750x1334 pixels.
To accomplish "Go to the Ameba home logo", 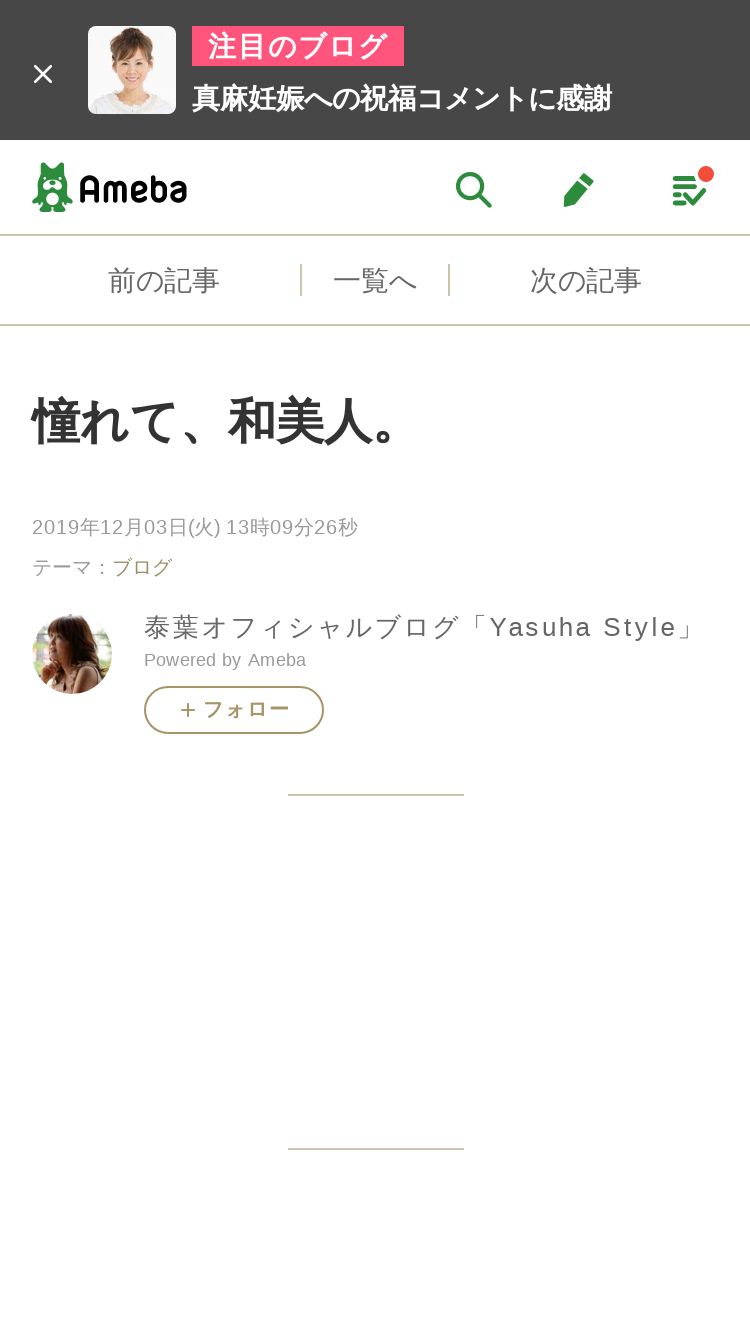I will point(110,188).
